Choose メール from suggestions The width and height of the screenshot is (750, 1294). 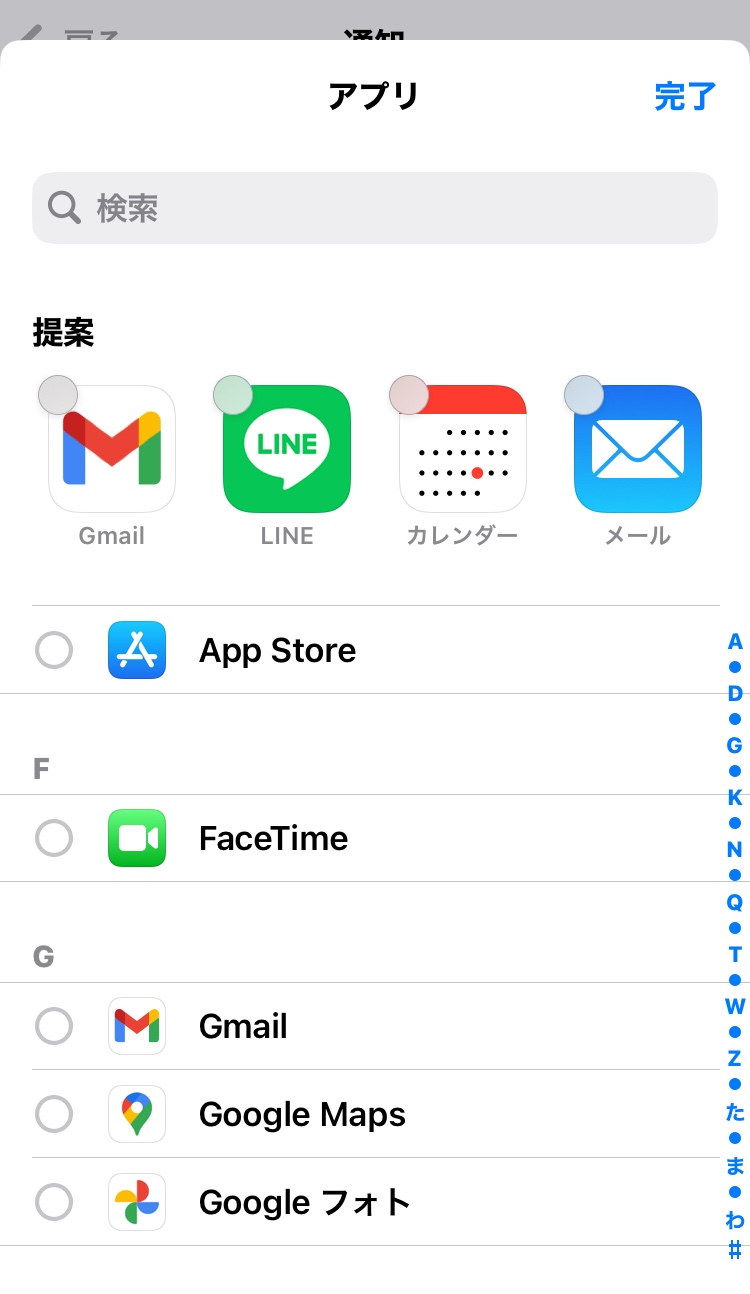click(x=638, y=449)
